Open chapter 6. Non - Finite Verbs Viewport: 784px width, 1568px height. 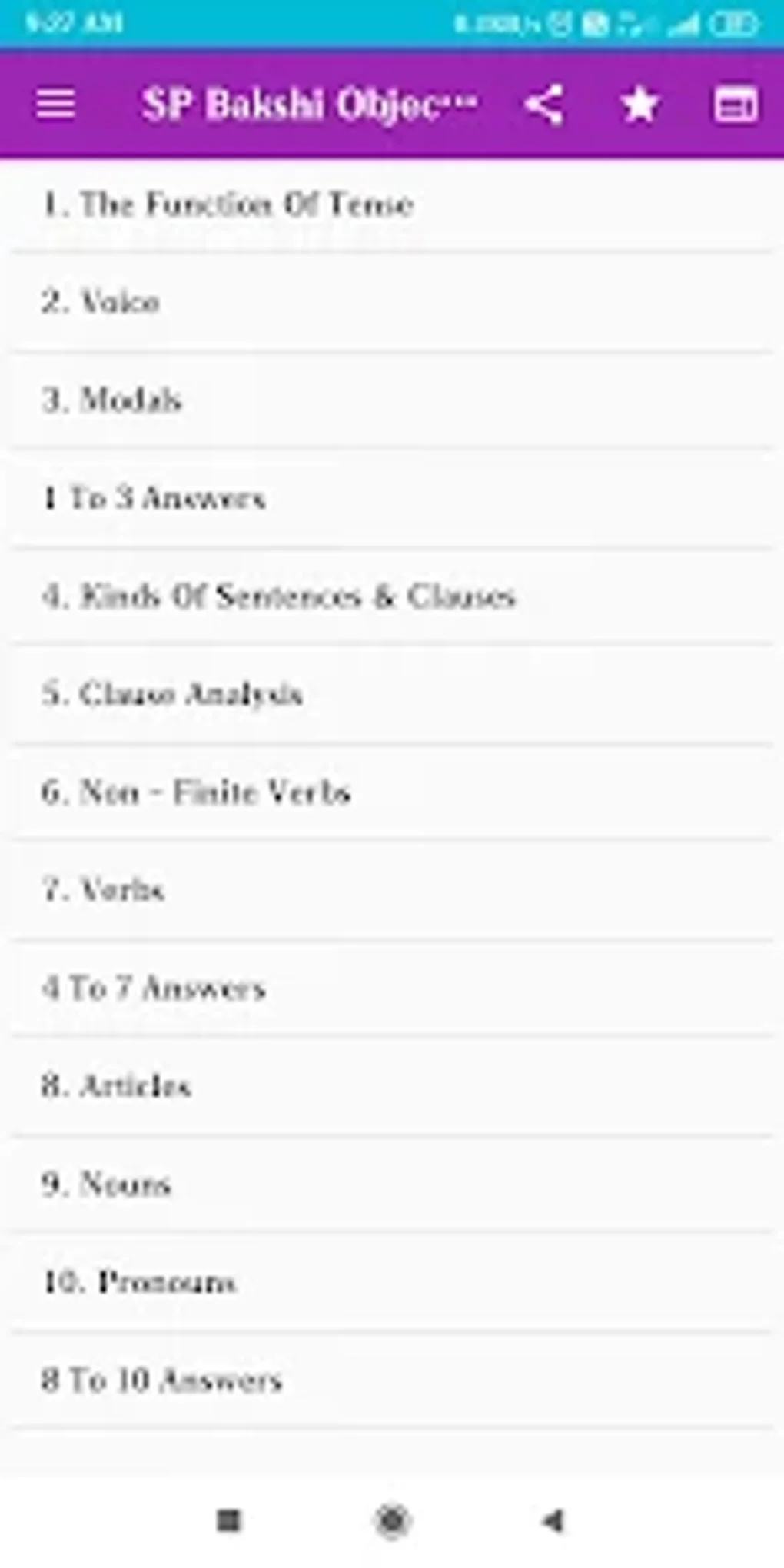[392, 792]
